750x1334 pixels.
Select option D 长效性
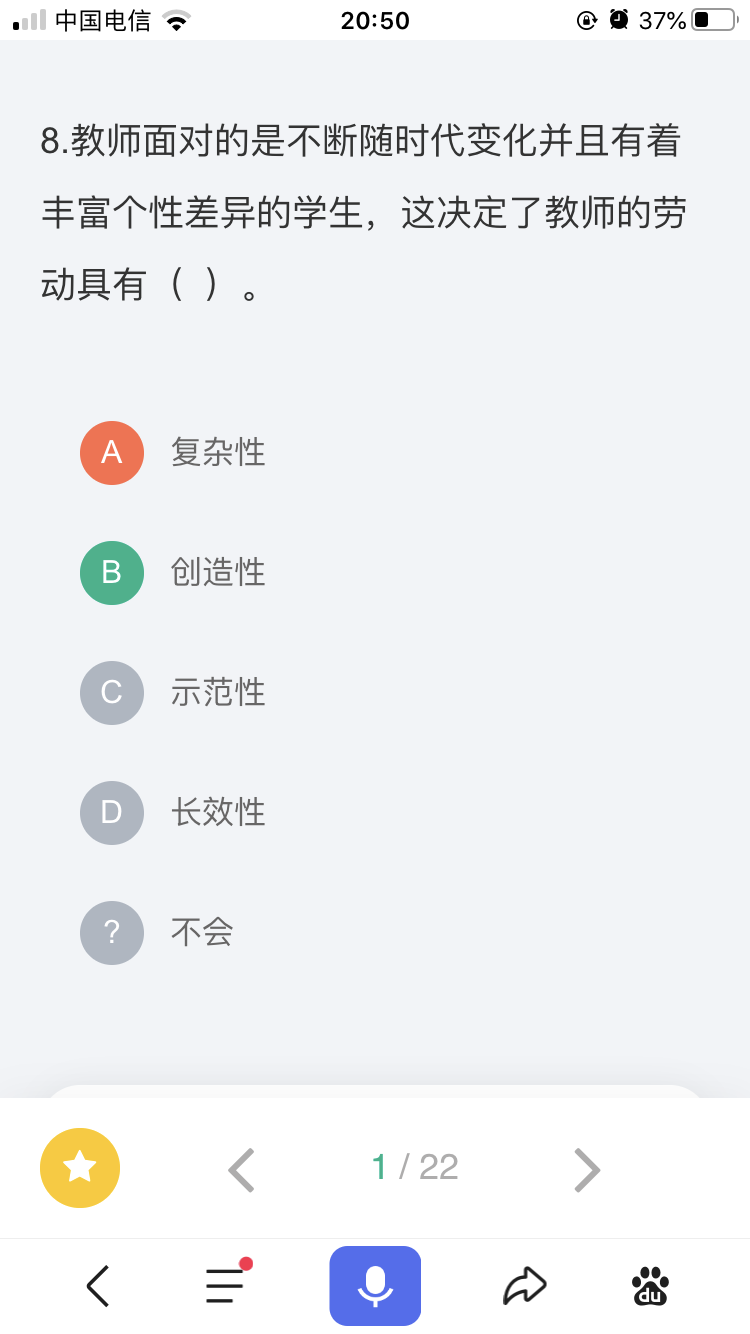[172, 813]
